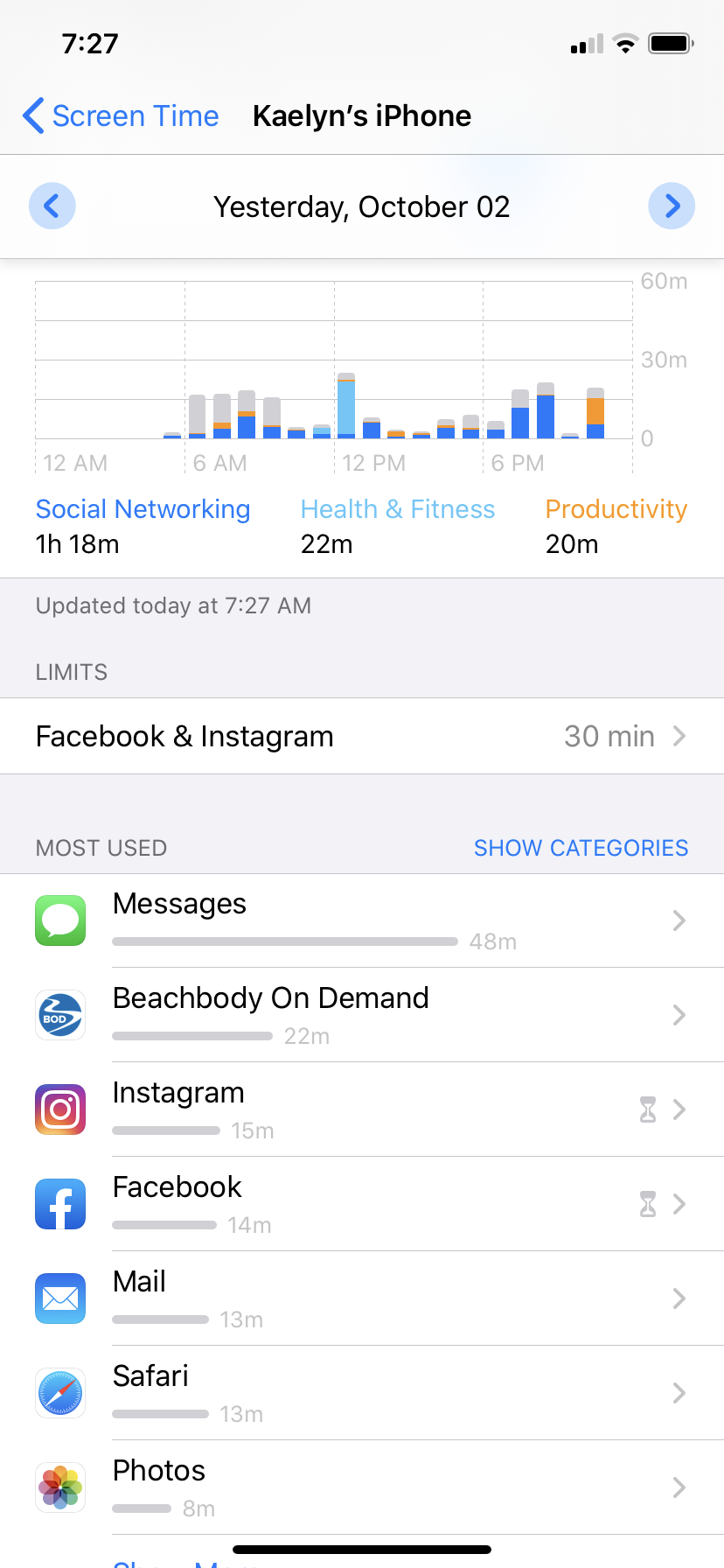
Task: Open Safari usage details
Action: tap(362, 1393)
